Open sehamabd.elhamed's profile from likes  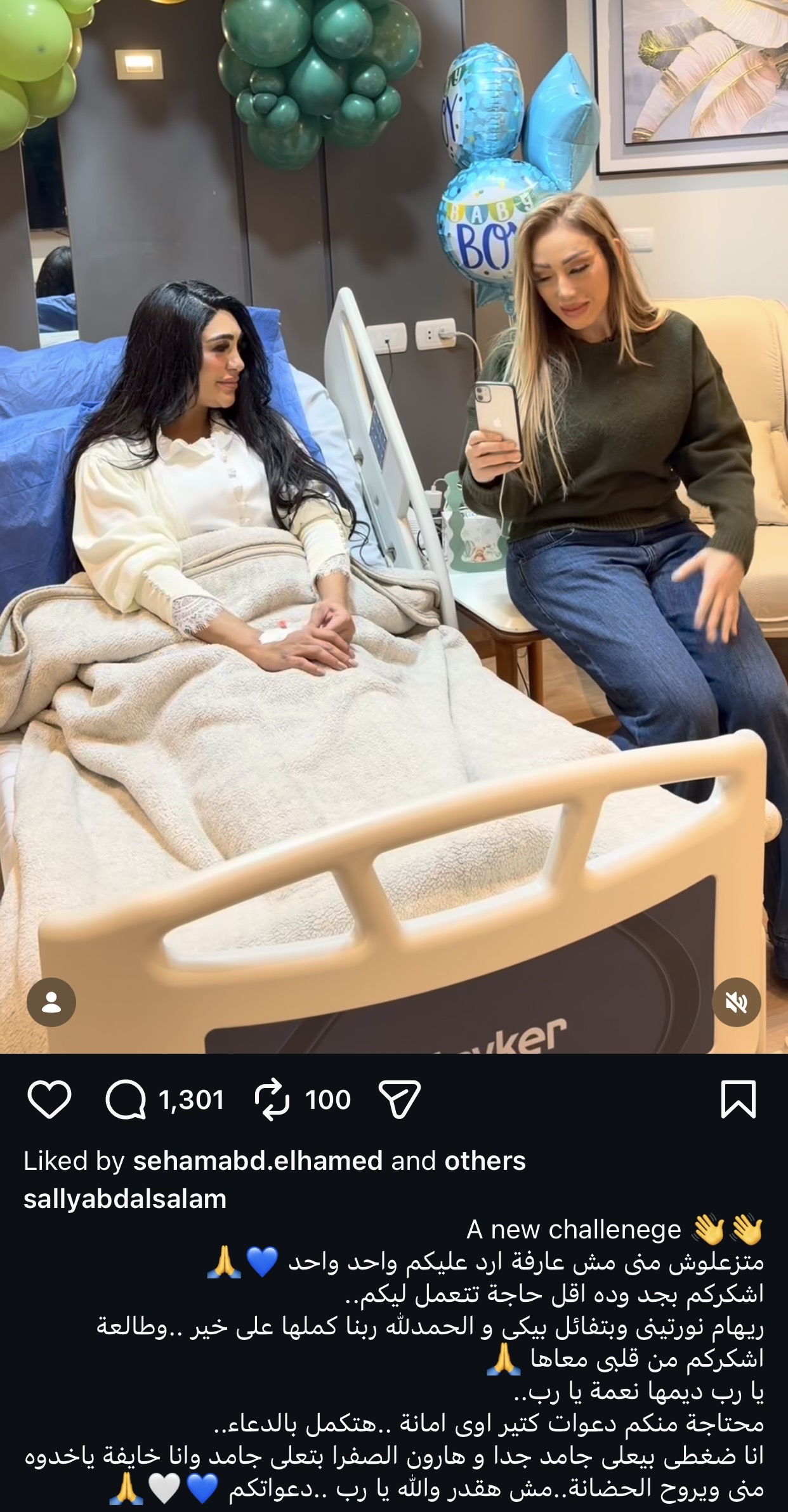258,1161
